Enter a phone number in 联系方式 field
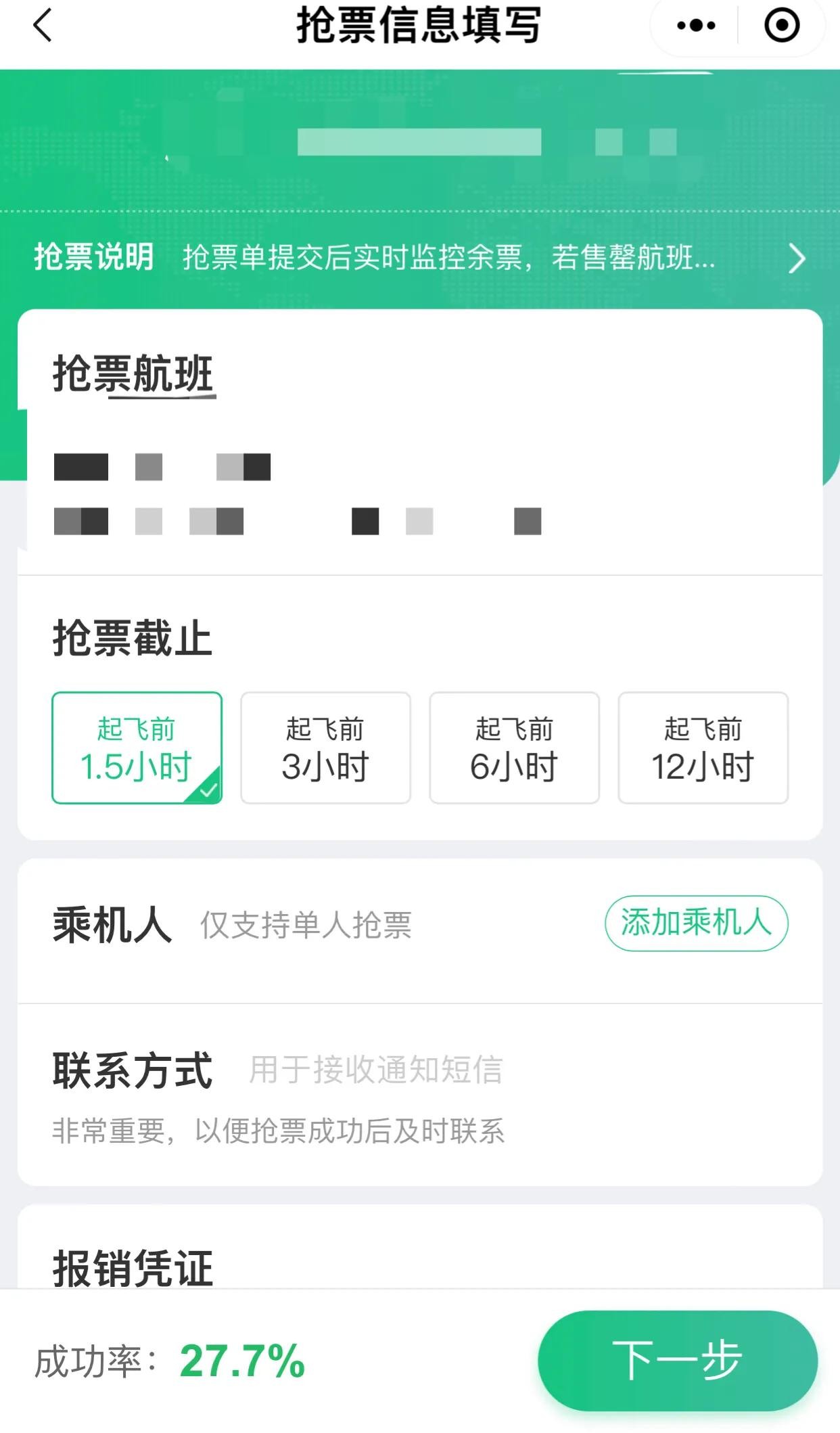 [x=473, y=1070]
